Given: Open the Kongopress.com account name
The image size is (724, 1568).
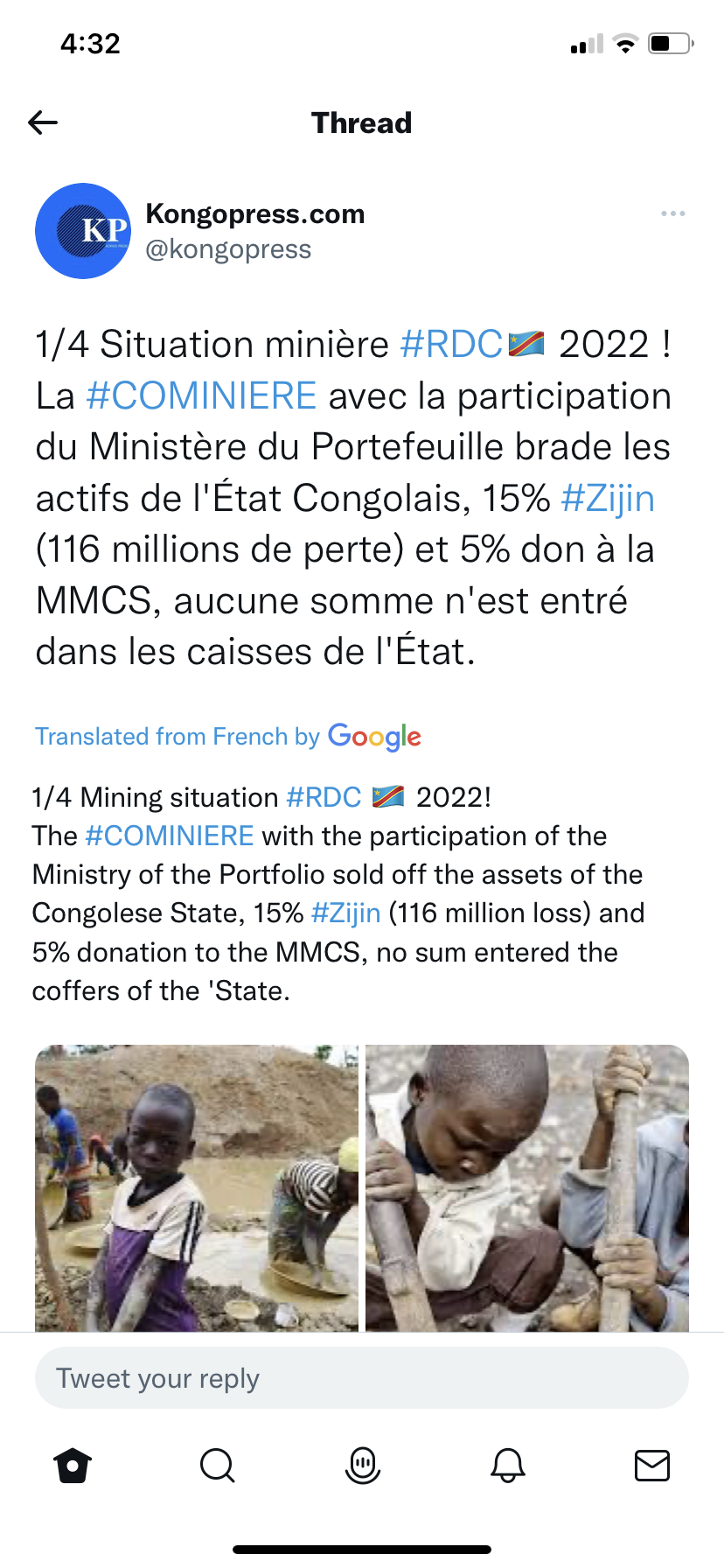Looking at the screenshot, I should [255, 213].
